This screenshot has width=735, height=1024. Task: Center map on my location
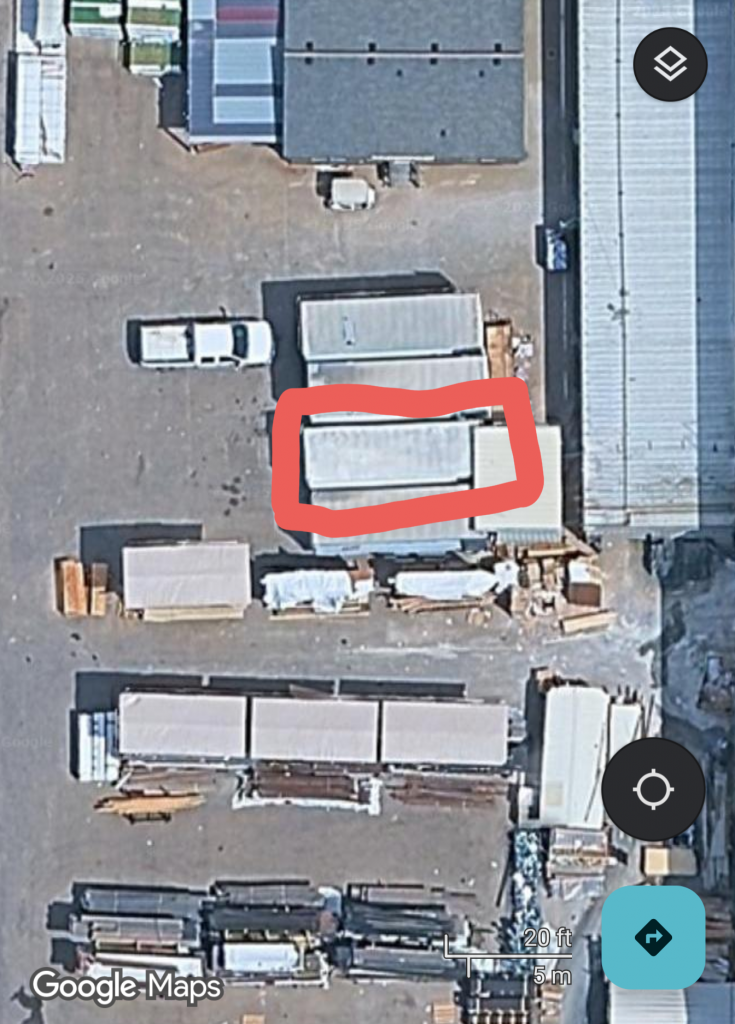click(653, 790)
